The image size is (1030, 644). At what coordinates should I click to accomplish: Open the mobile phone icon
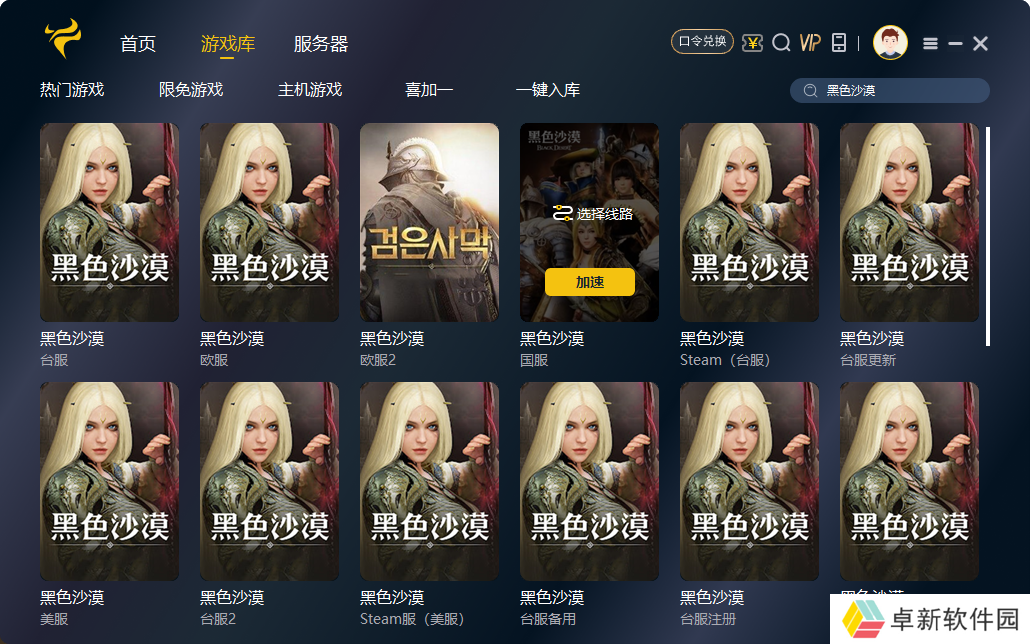point(839,43)
